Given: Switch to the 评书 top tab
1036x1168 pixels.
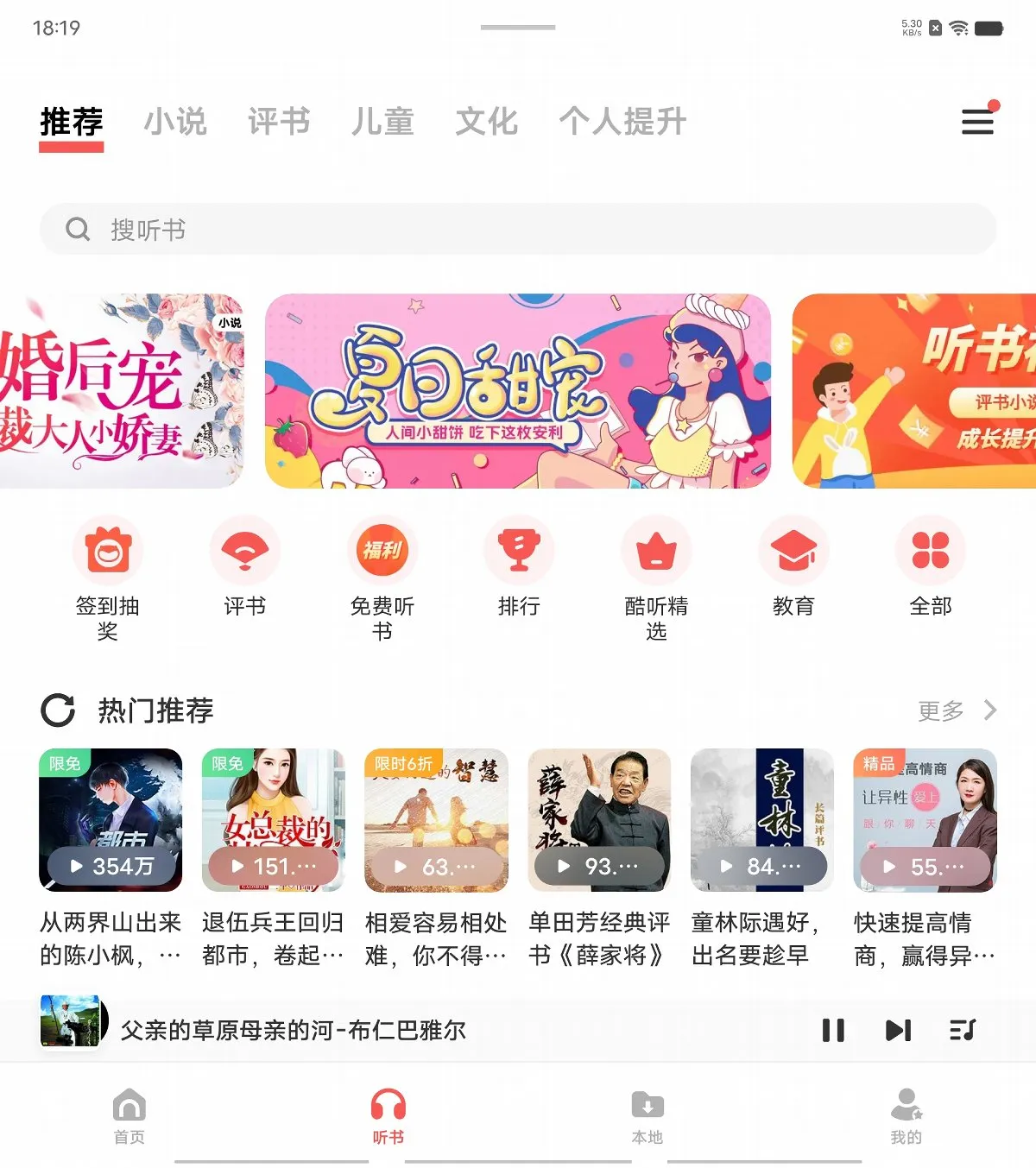Looking at the screenshot, I should point(279,122).
